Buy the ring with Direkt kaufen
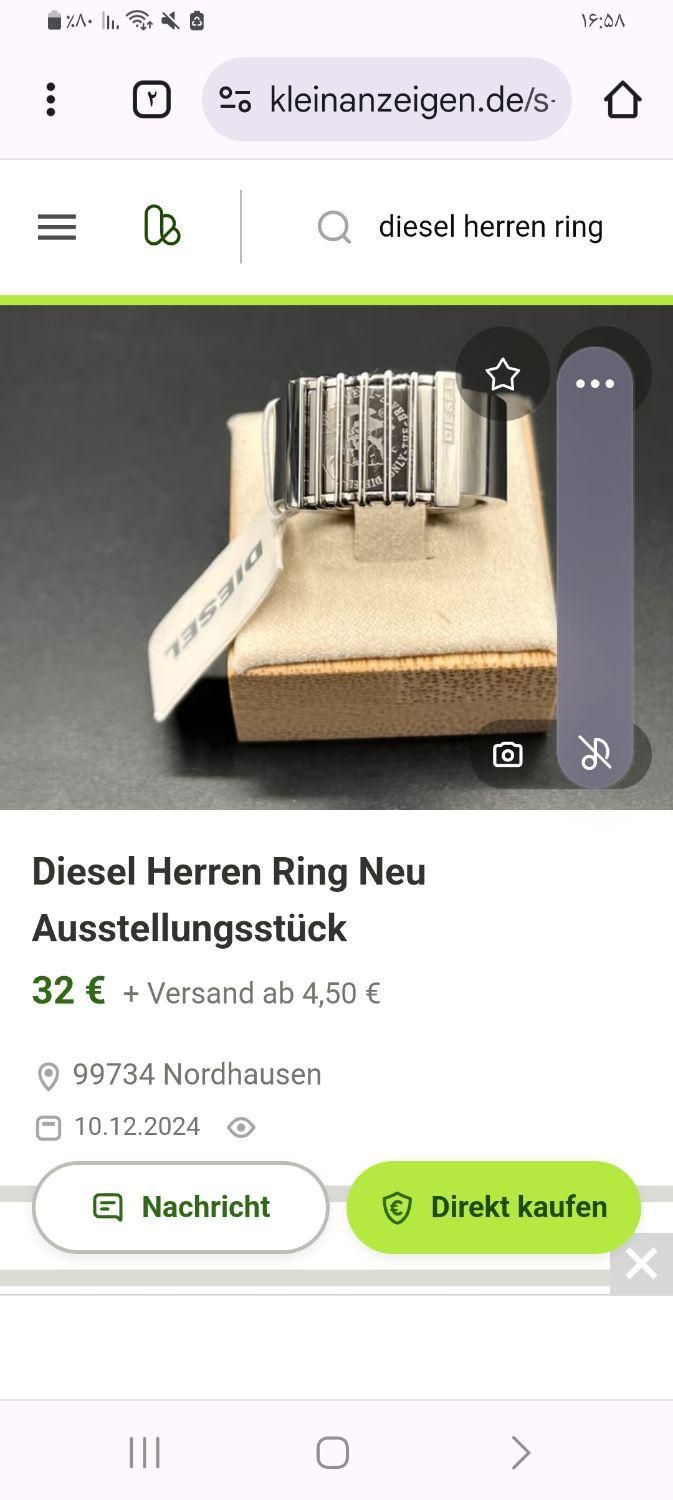673x1500 pixels. point(494,1207)
